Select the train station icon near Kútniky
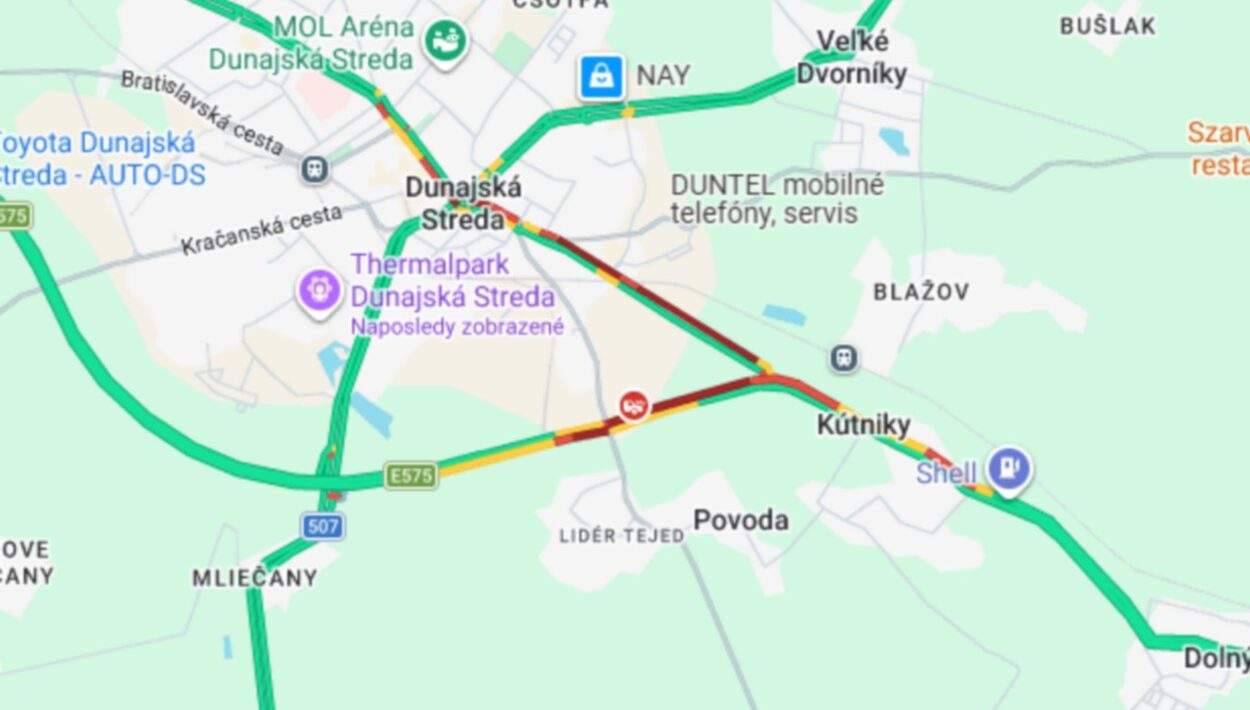Viewport: 1250px width, 710px height. point(844,358)
